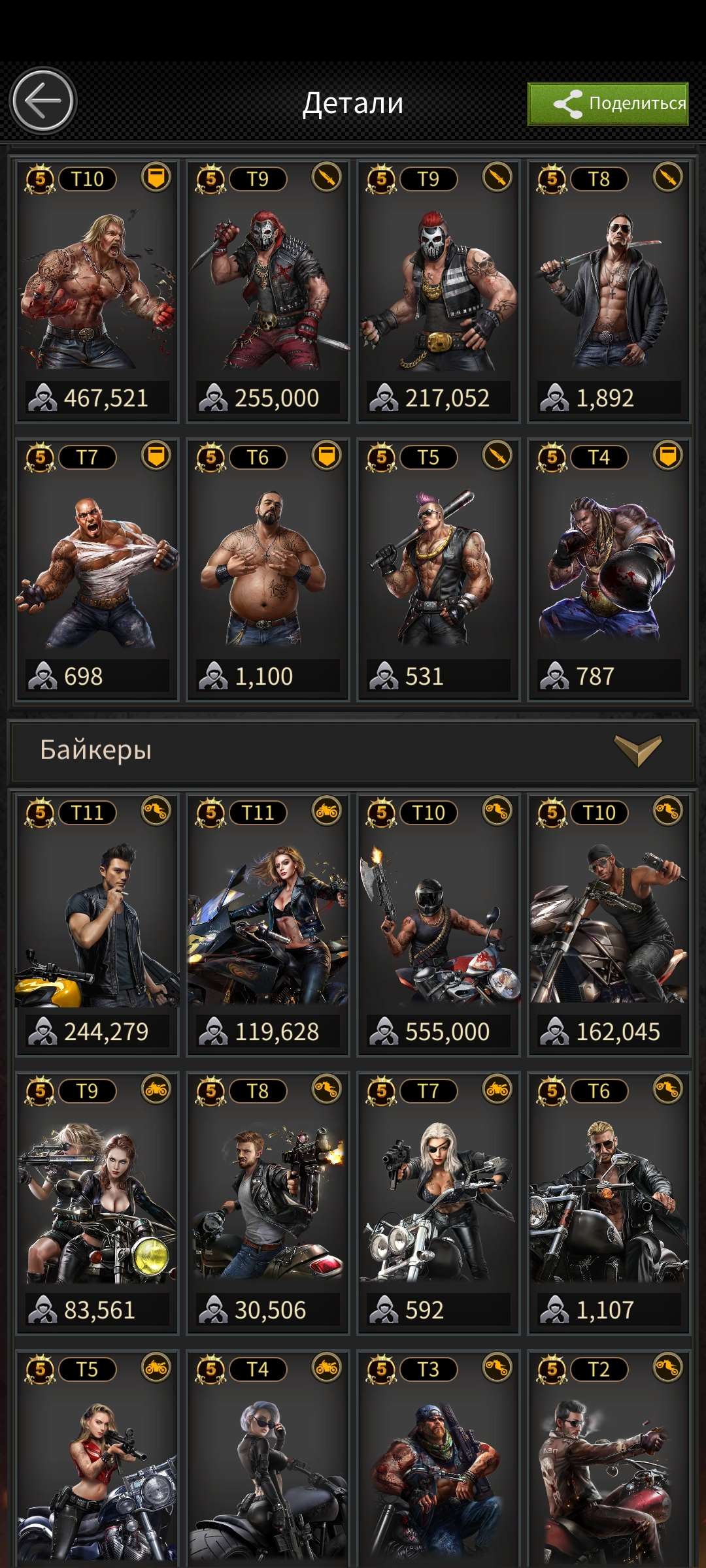The width and height of the screenshot is (706, 1568).
Task: Open the T5 fighter card with 531
Action: [x=438, y=569]
